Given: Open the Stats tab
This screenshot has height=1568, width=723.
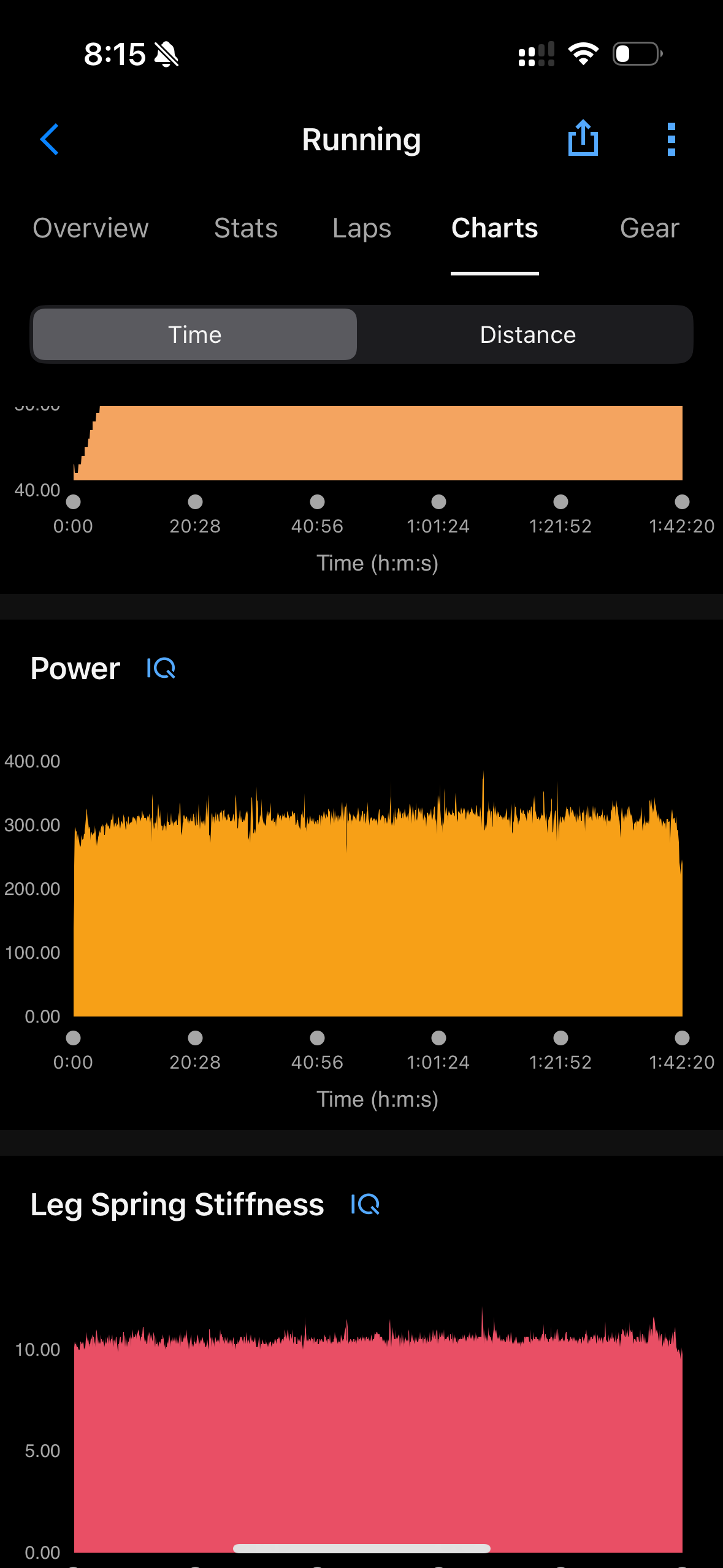Looking at the screenshot, I should tap(246, 228).
